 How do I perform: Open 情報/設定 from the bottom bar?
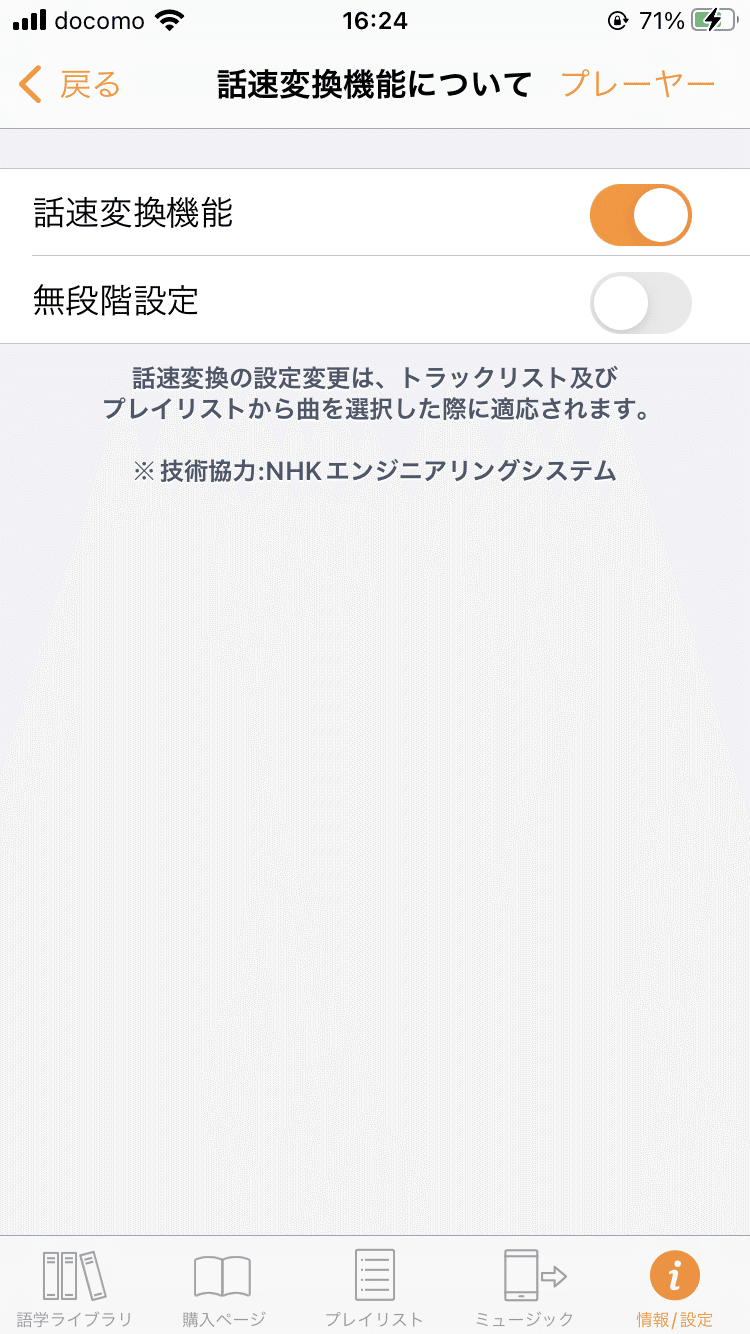coord(675,1285)
